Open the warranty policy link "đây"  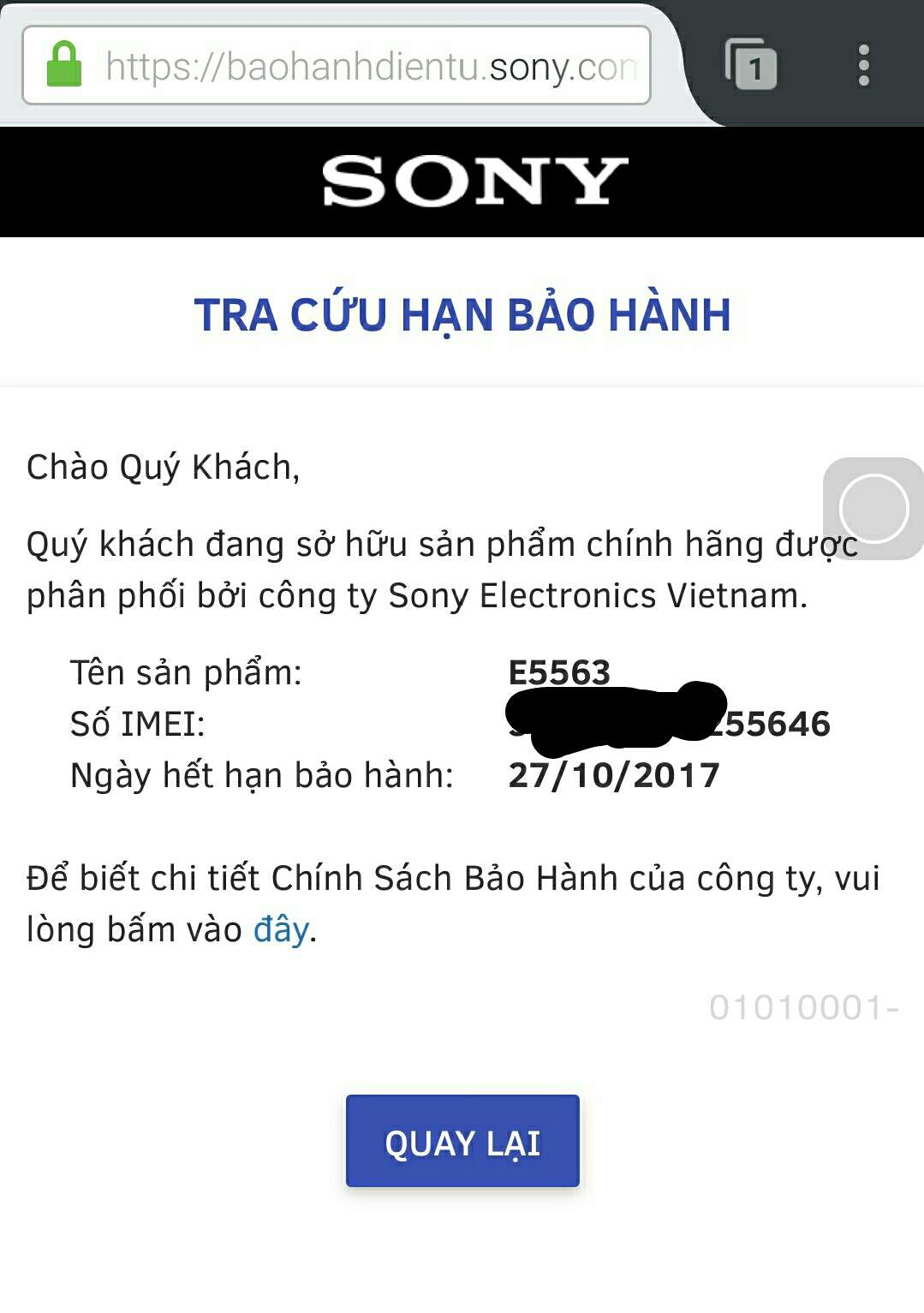pyautogui.click(x=280, y=929)
